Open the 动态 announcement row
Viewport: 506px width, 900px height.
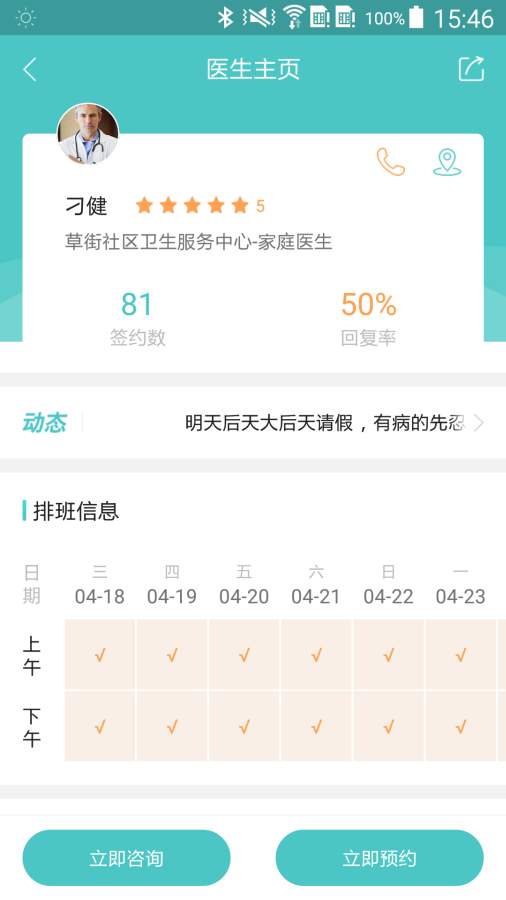(x=253, y=423)
